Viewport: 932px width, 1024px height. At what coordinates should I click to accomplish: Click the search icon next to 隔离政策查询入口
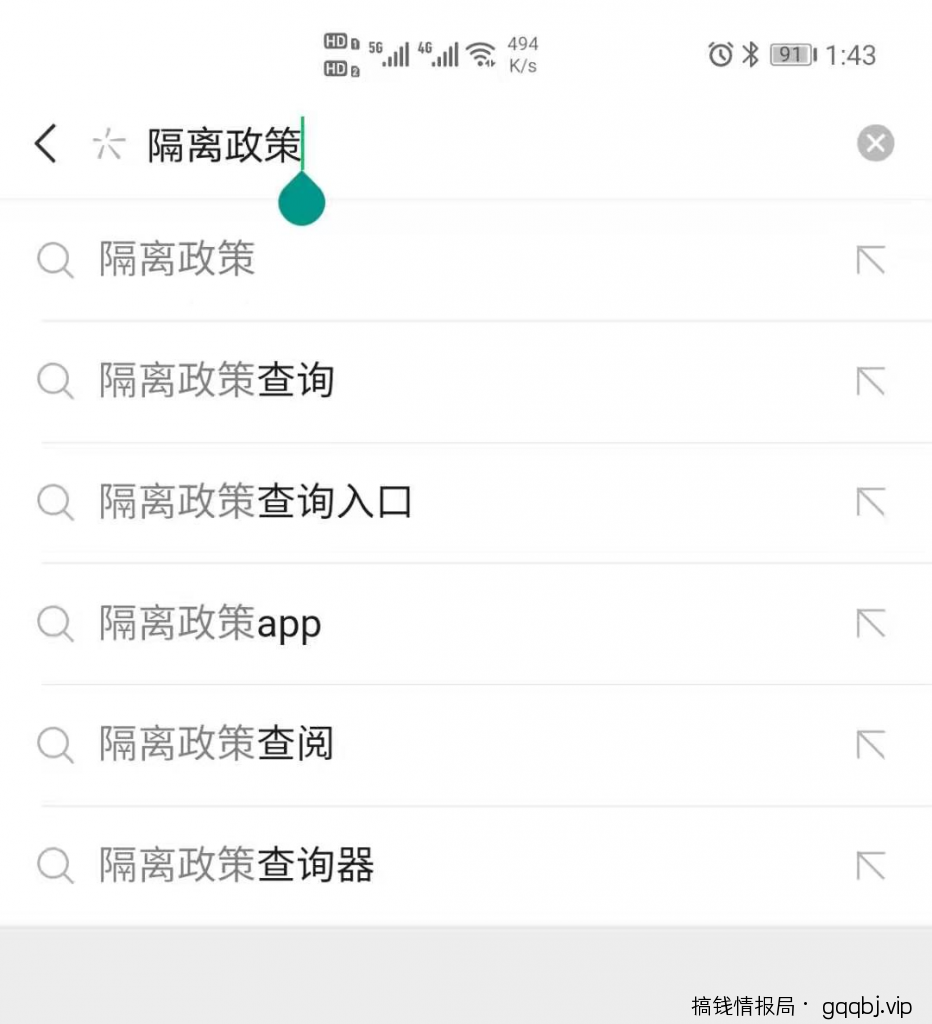(55, 503)
